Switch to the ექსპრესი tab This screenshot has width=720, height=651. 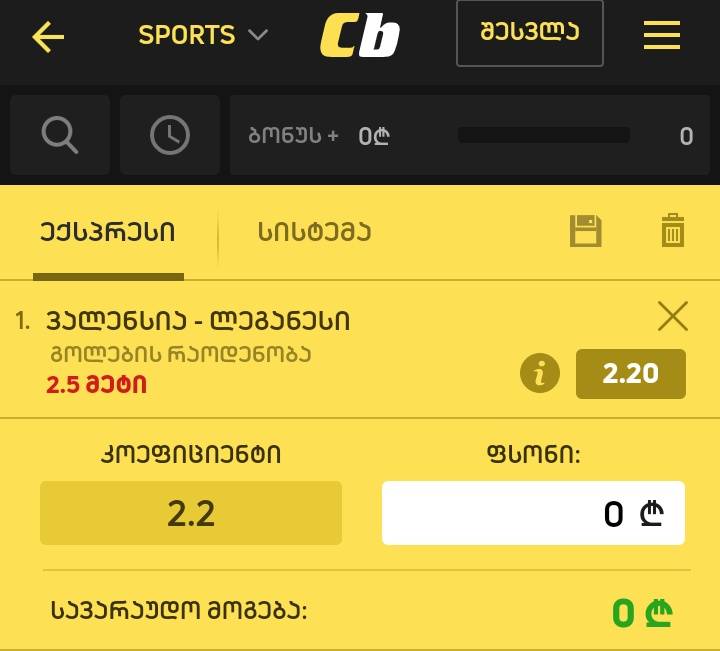click(108, 232)
